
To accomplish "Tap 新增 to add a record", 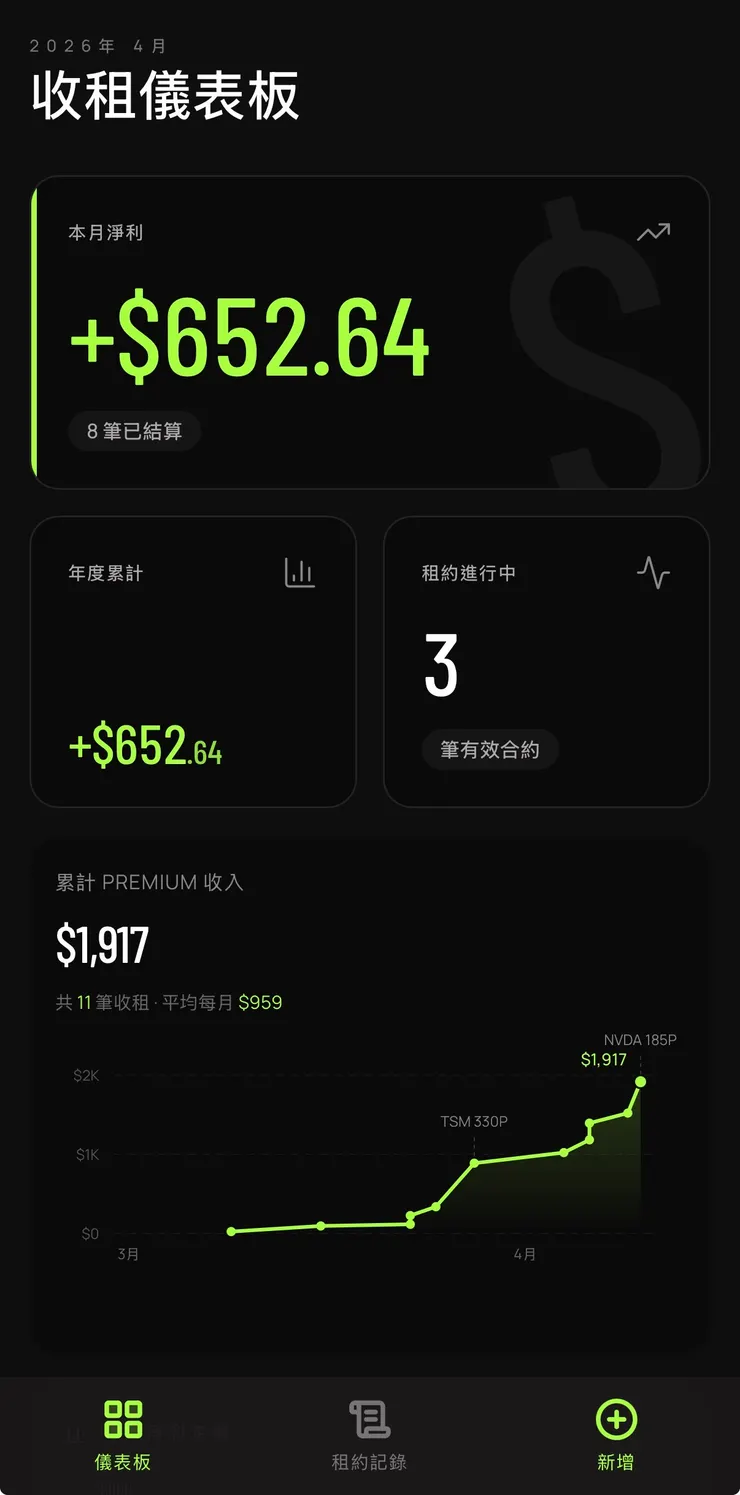I will pyautogui.click(x=615, y=1435).
